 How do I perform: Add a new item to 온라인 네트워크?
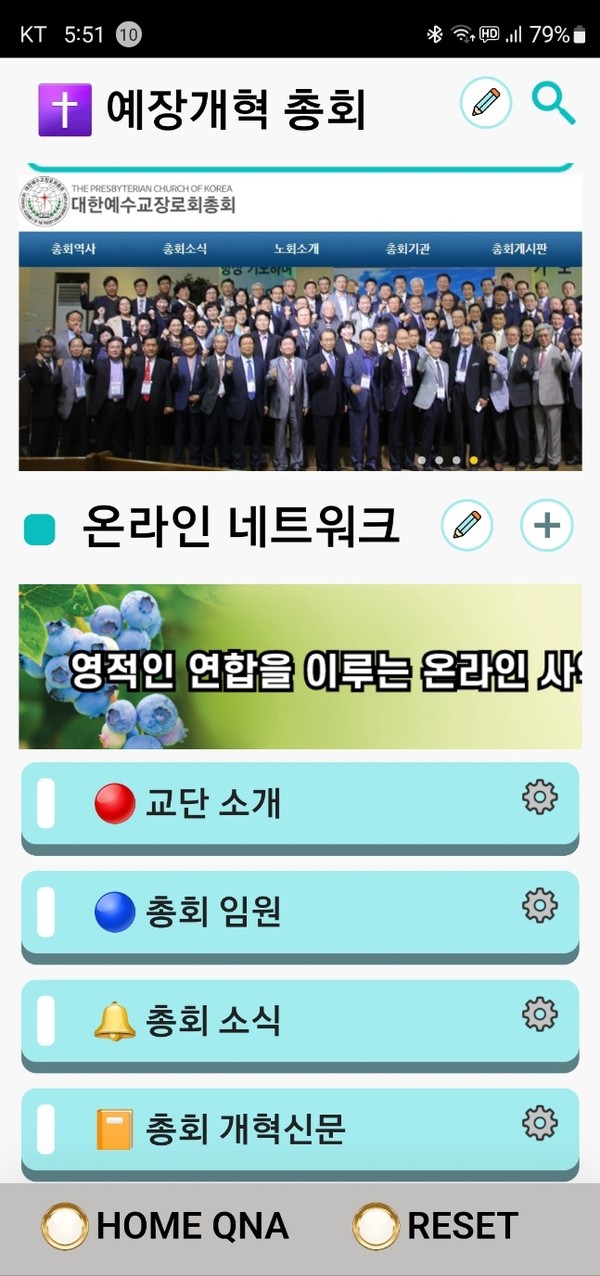pyautogui.click(x=546, y=525)
